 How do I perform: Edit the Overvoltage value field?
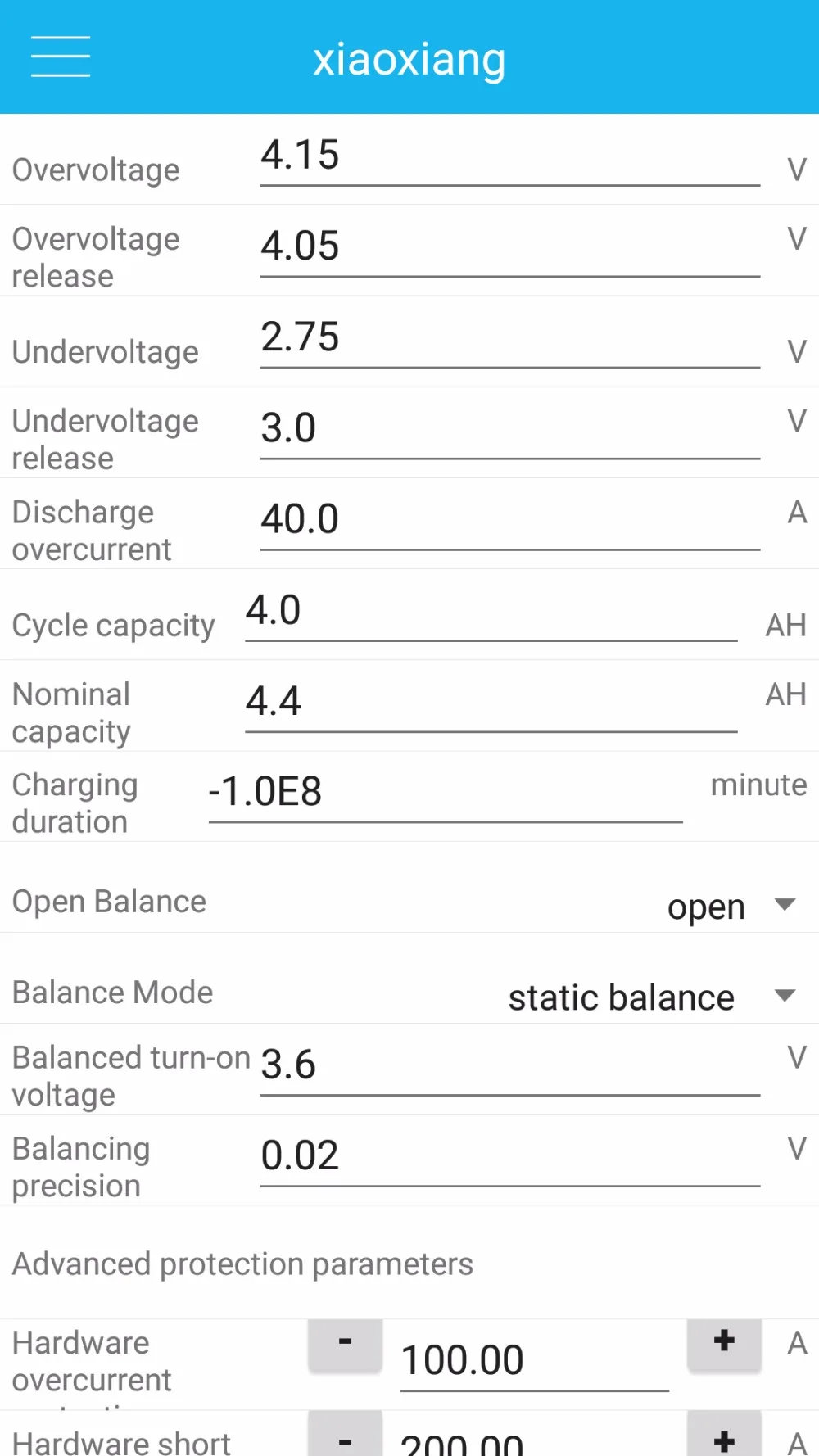509,156
